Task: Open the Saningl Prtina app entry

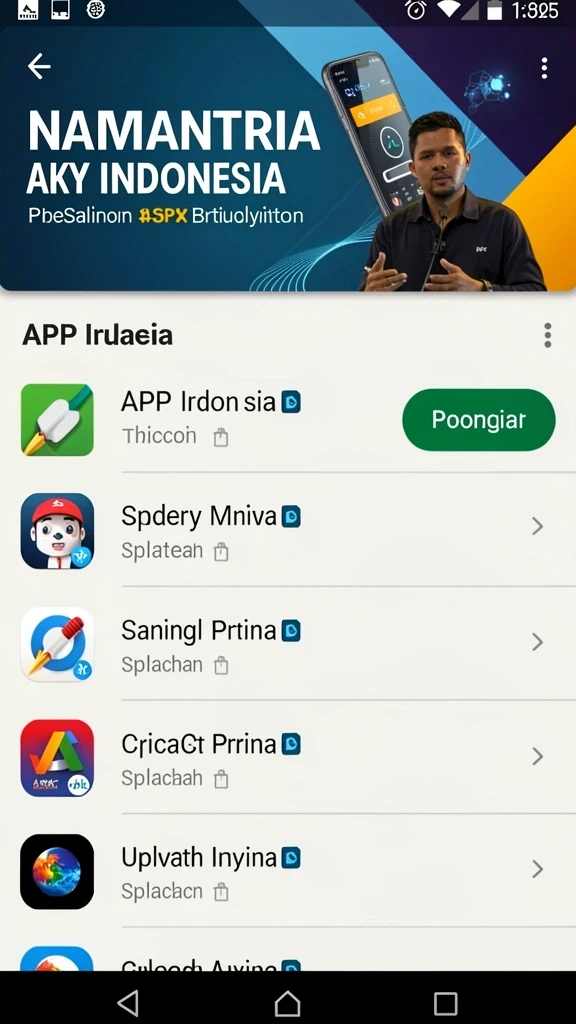Action: coord(288,644)
